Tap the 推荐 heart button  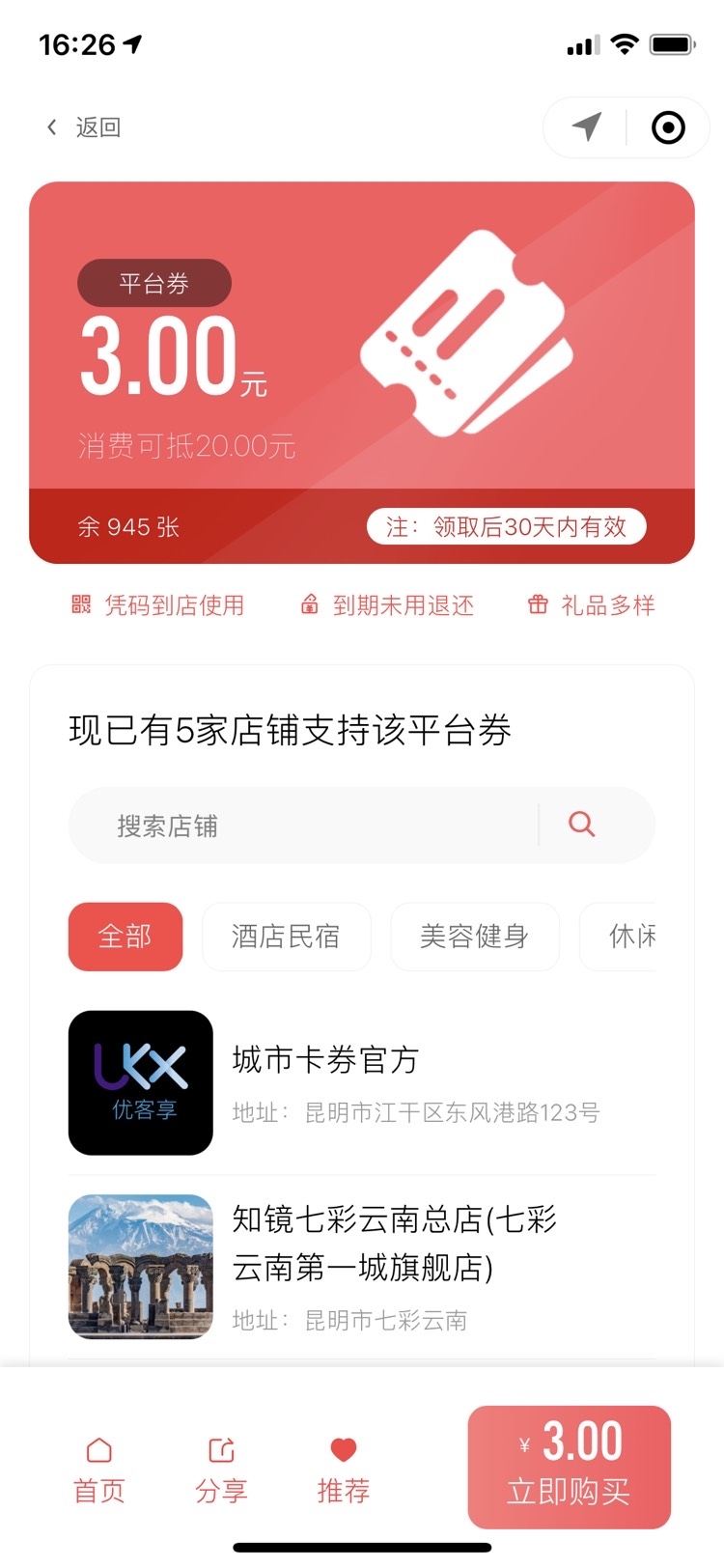tap(343, 1470)
